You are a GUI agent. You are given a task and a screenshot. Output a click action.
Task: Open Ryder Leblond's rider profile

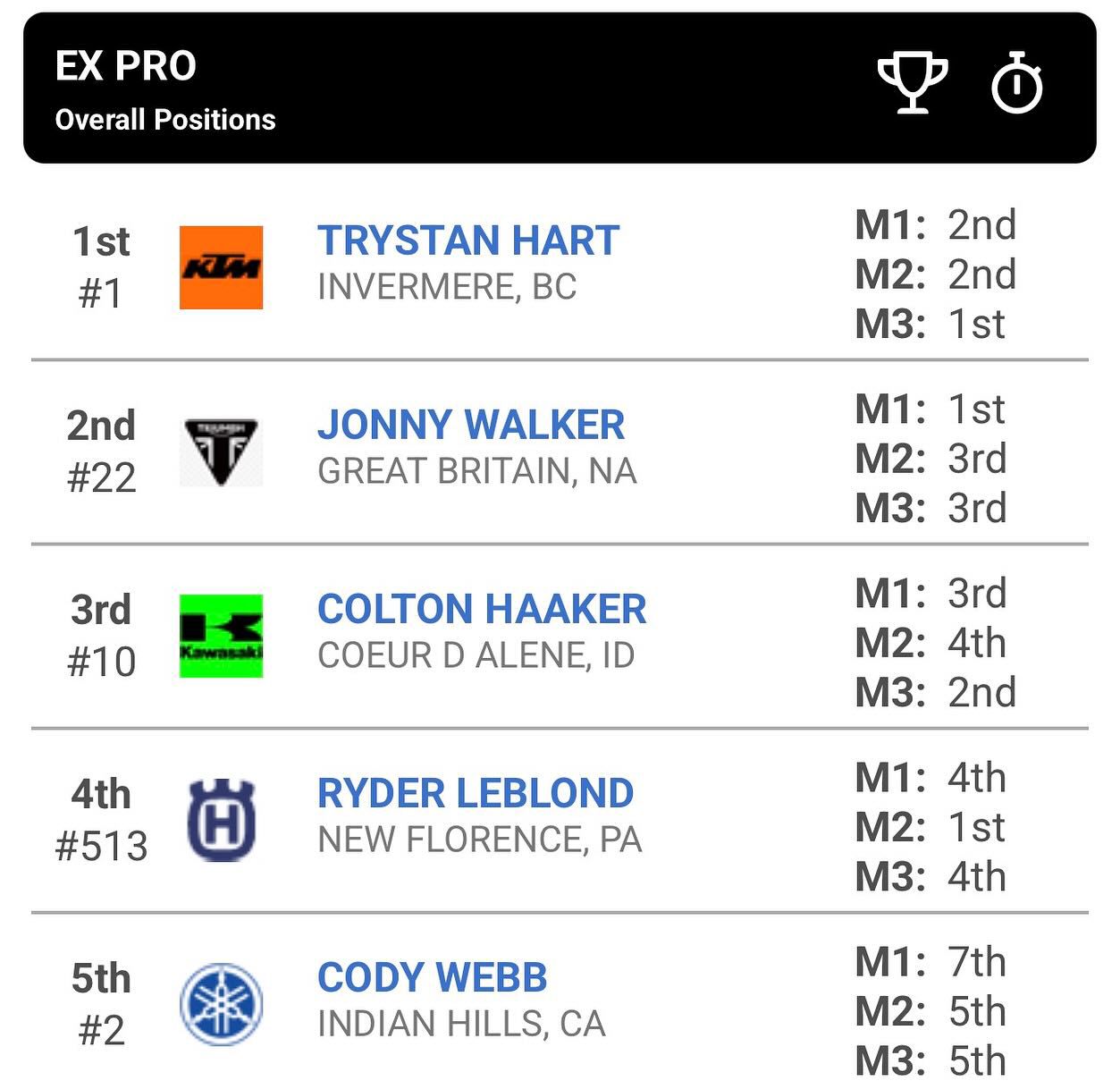475,794
